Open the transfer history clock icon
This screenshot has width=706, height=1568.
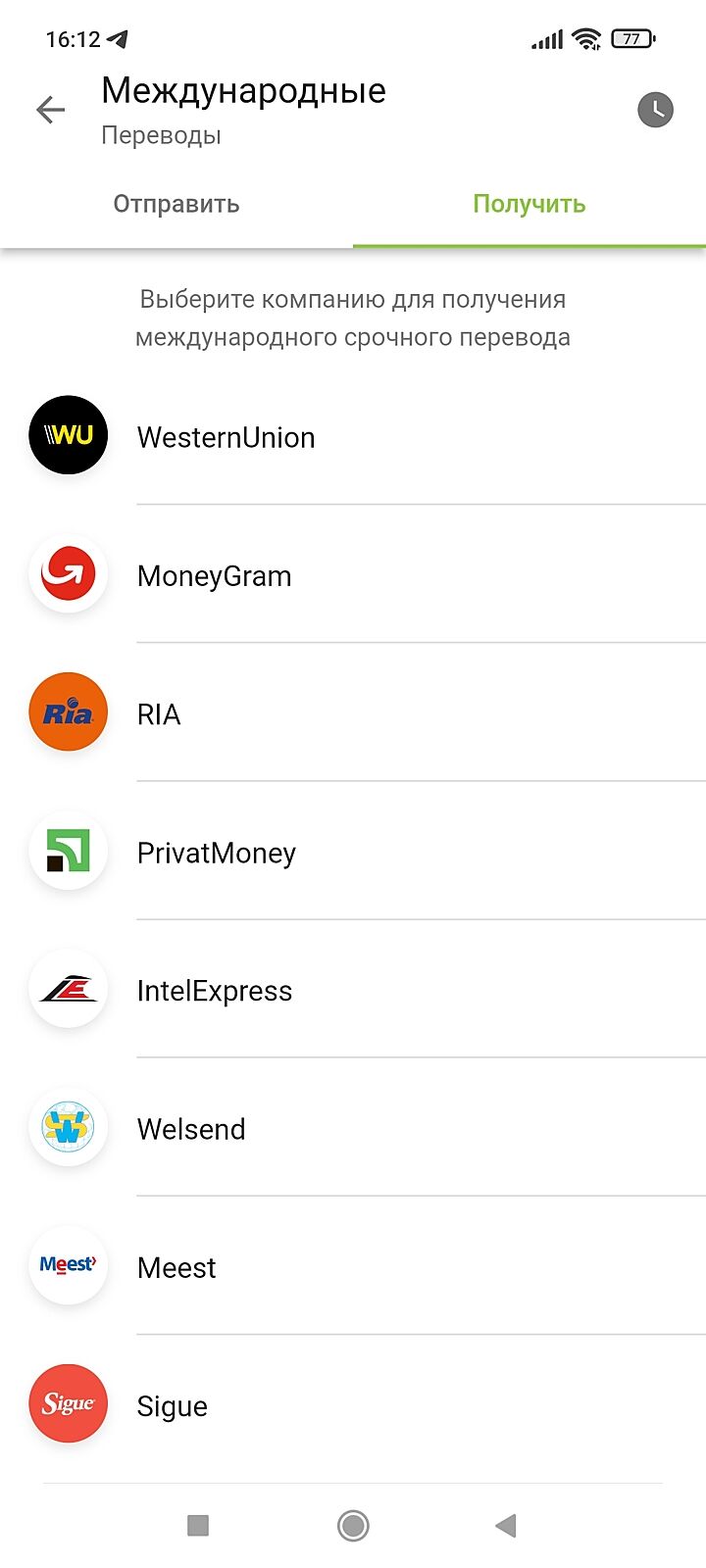655,110
